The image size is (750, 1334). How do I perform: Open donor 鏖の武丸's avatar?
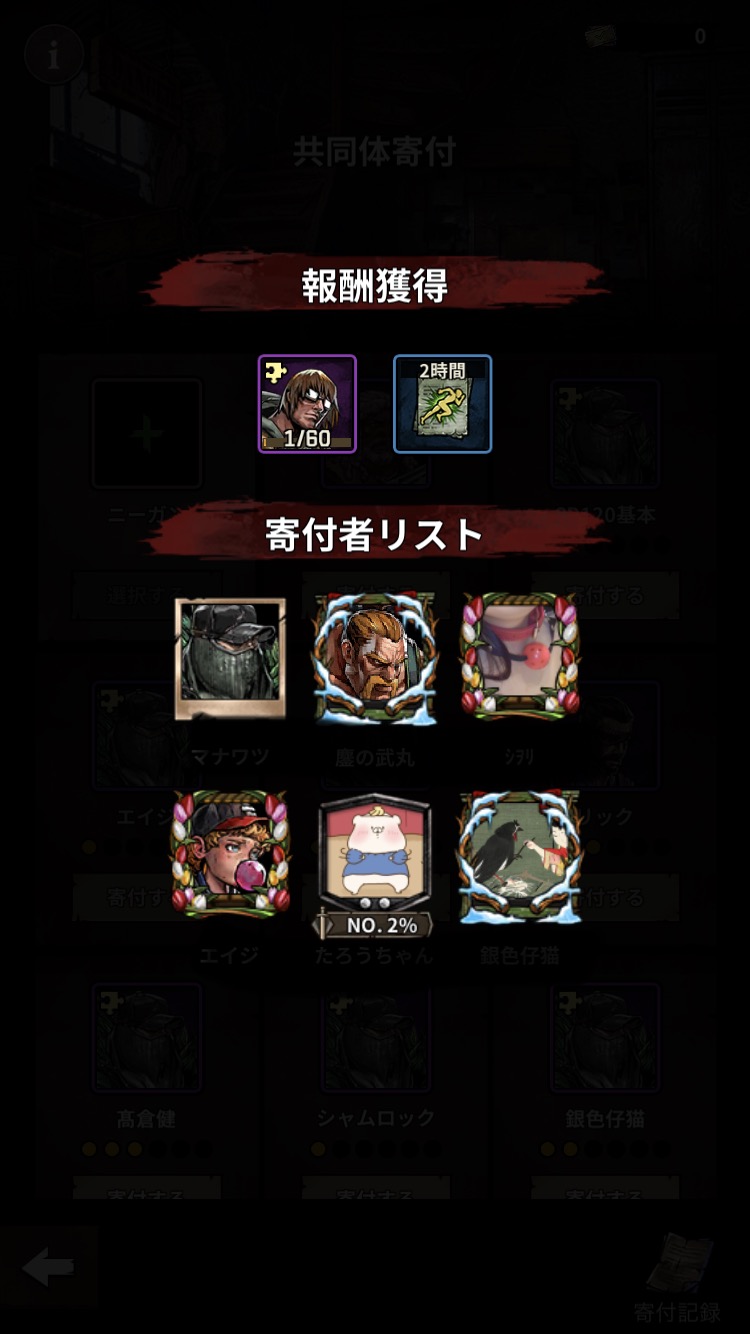pyautogui.click(x=374, y=658)
